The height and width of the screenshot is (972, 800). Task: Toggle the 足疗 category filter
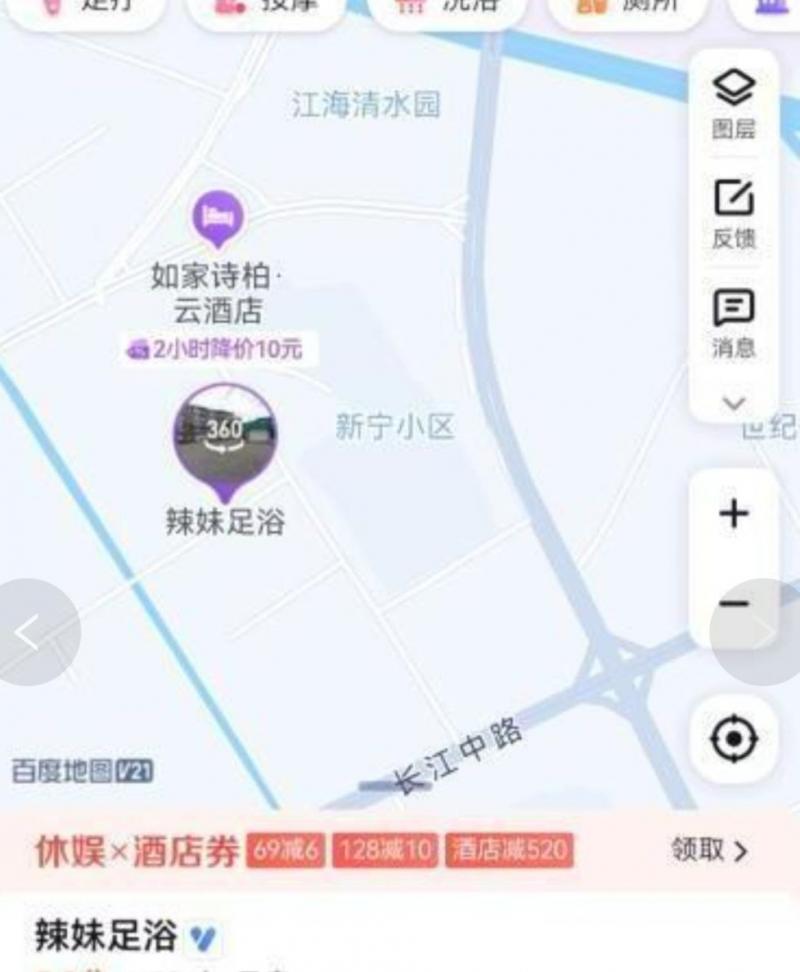(x=85, y=8)
